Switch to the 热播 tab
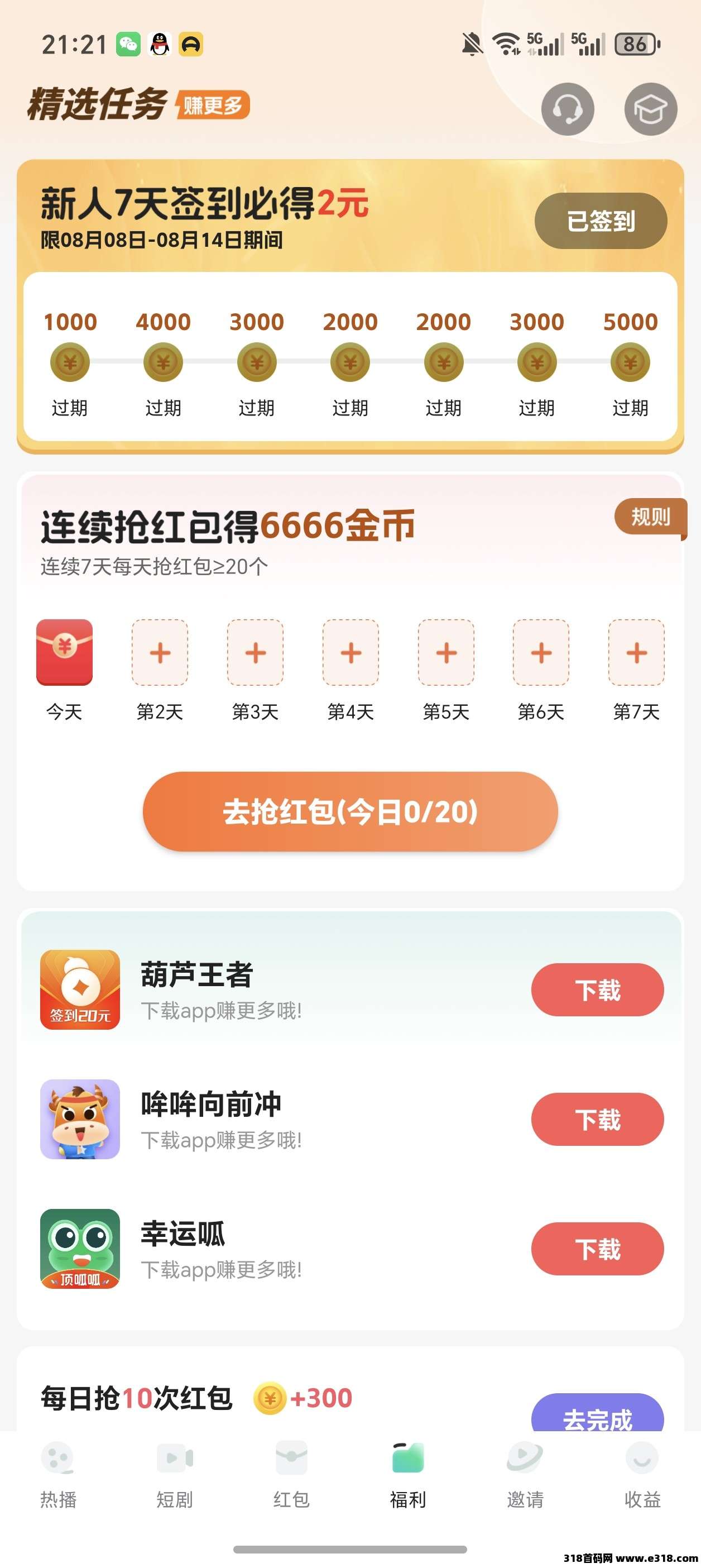The width and height of the screenshot is (701, 1568). [59, 1473]
